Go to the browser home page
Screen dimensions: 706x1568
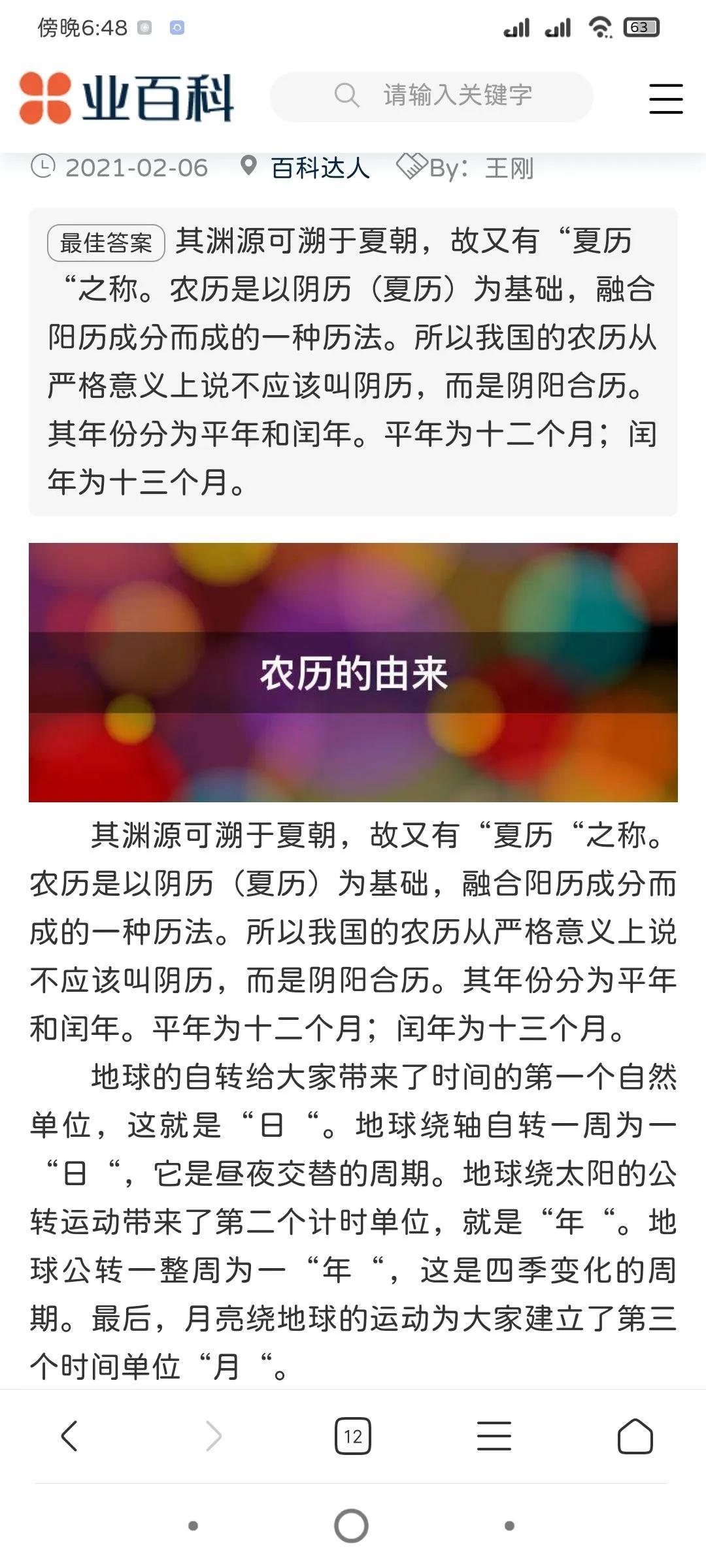pyautogui.click(x=635, y=1437)
